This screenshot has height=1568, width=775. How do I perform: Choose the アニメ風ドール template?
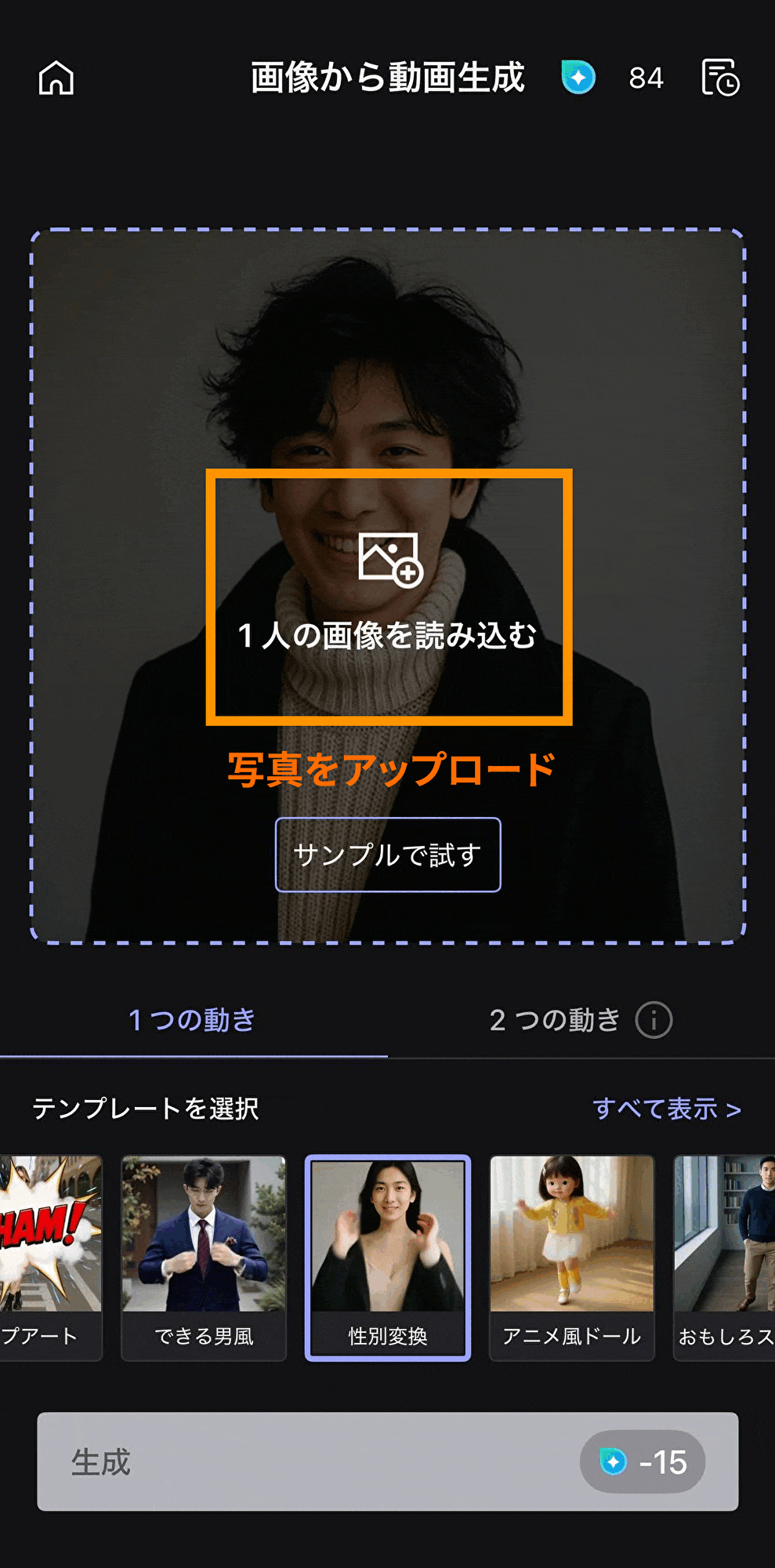pos(572,1257)
